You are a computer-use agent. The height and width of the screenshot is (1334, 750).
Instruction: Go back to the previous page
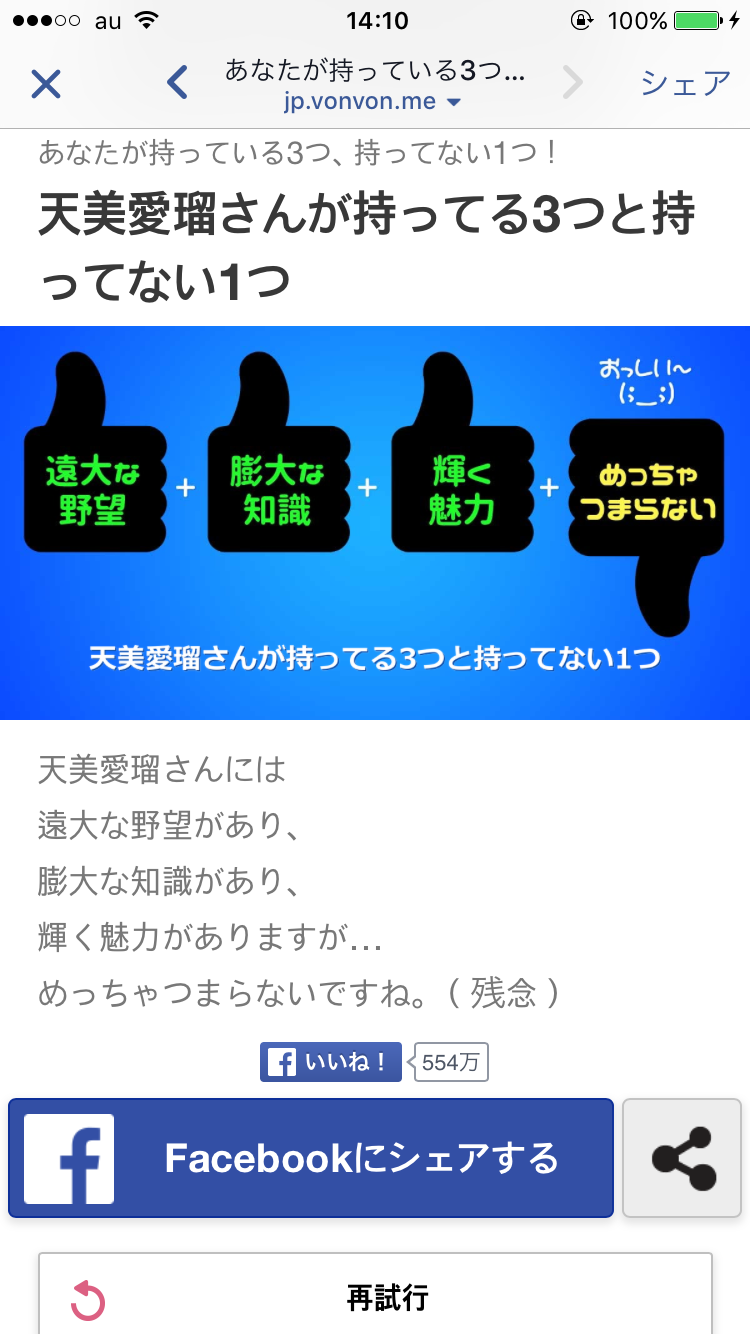click(177, 83)
